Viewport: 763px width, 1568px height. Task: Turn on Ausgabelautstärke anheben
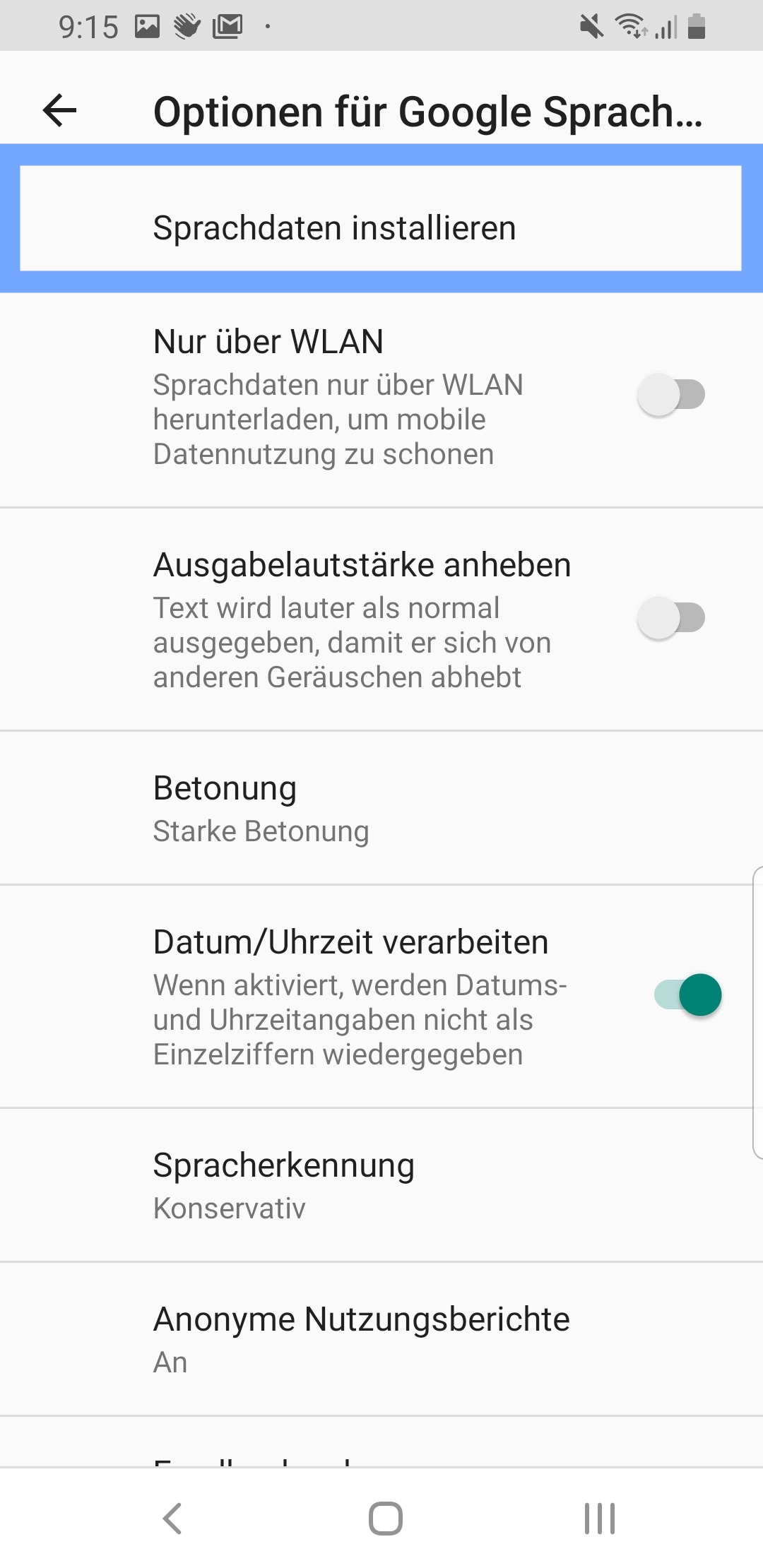coord(671,618)
